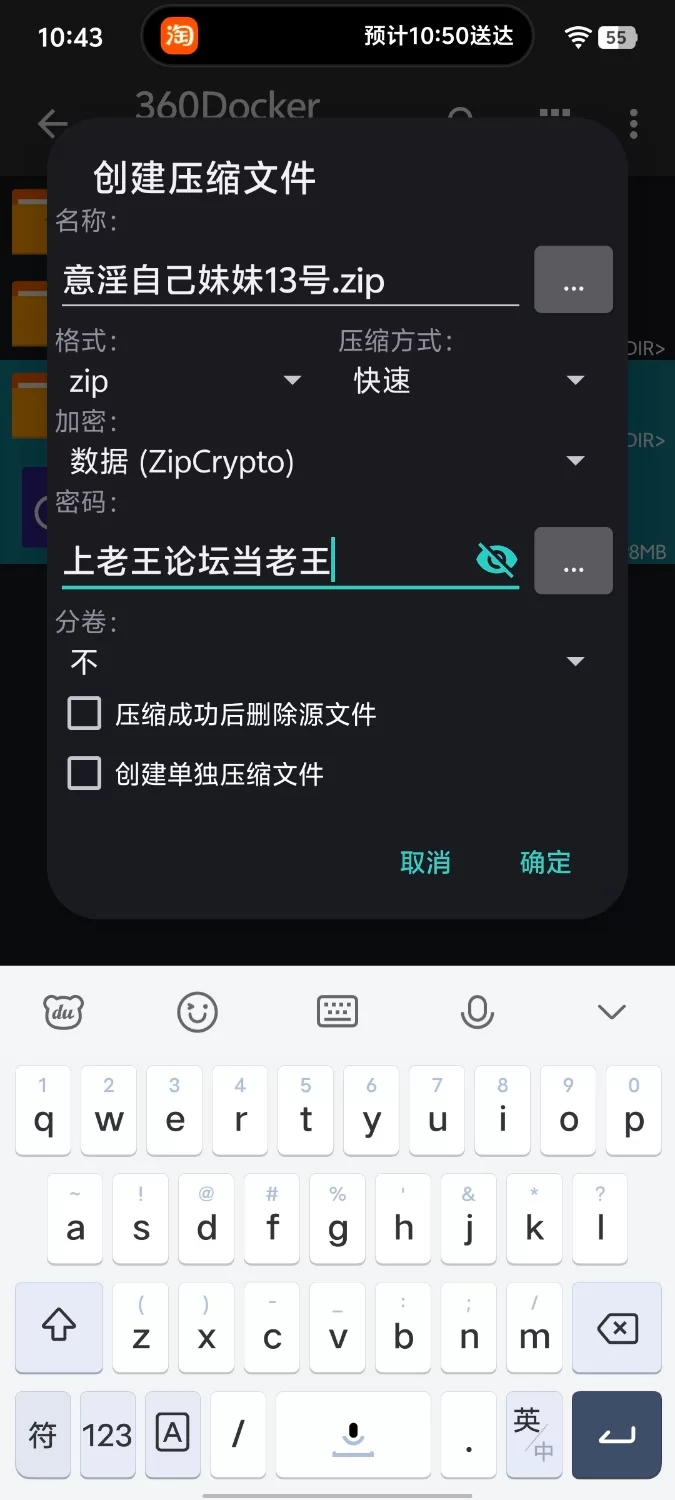Tap the keyboard voice input microphone
Screen dimensions: 675x1500
tap(477, 1012)
